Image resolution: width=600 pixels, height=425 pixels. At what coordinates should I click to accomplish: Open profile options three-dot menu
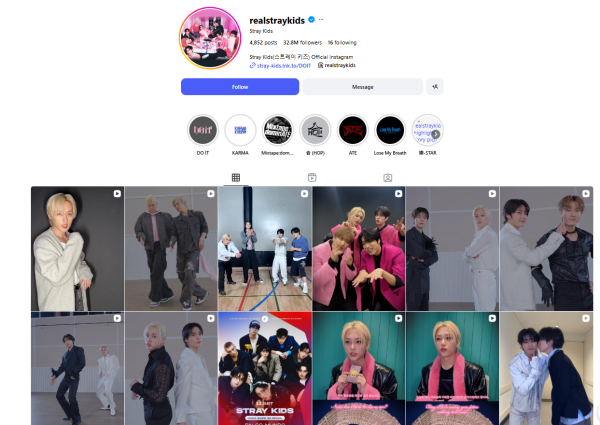pyautogui.click(x=322, y=20)
